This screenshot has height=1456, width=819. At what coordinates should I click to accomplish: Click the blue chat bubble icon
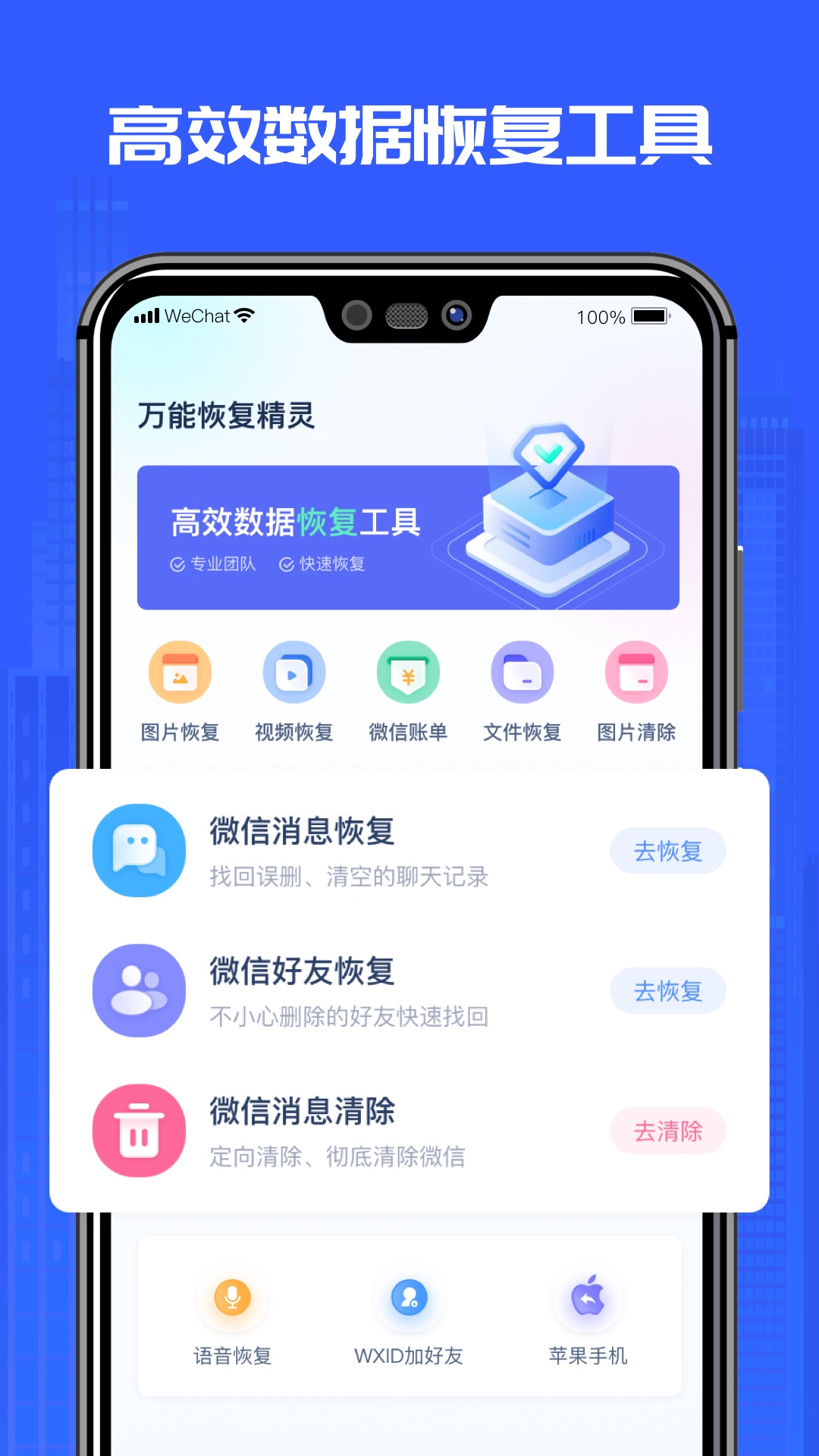pos(139,851)
